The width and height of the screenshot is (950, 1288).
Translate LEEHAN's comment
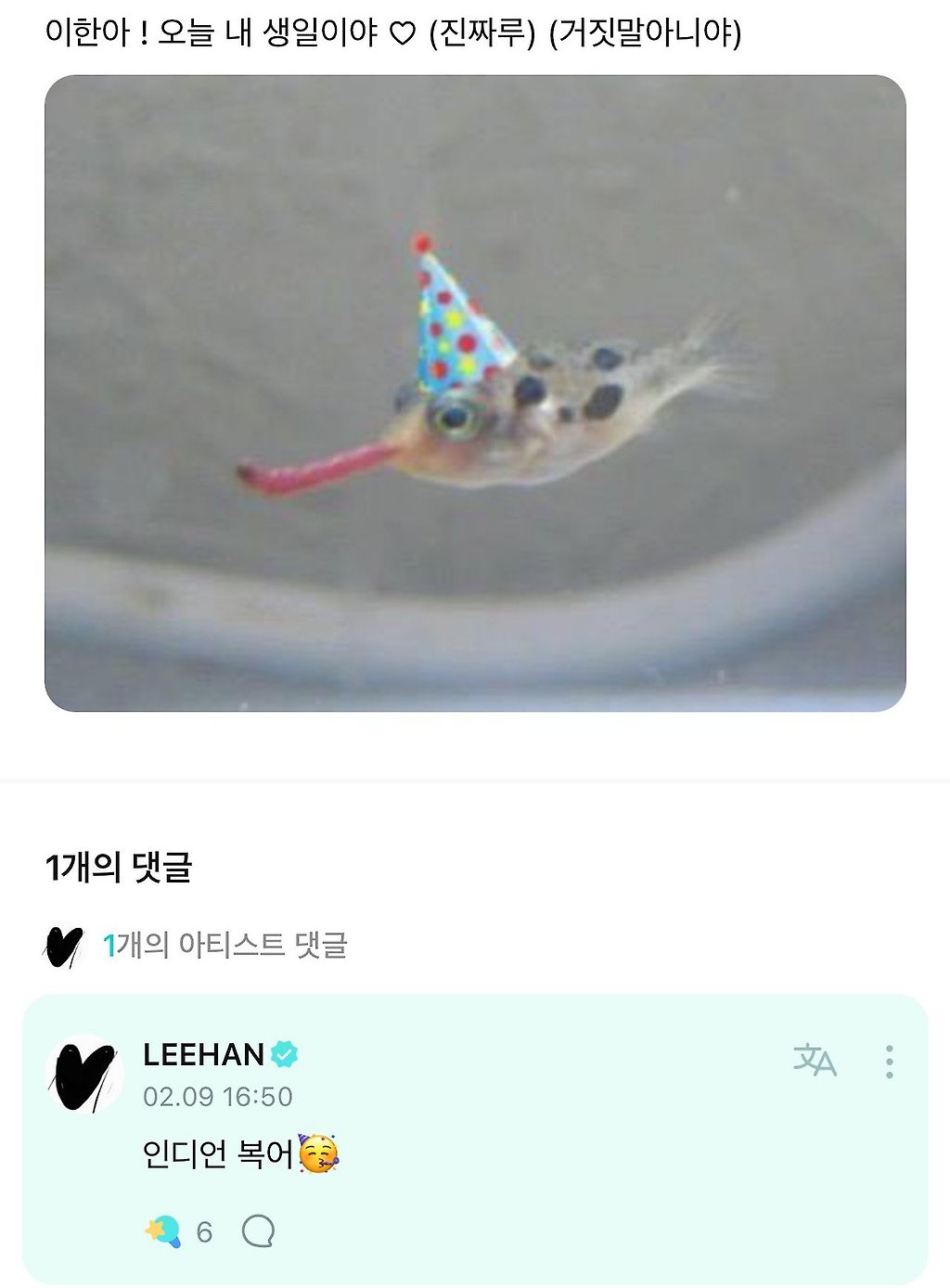(x=815, y=1060)
